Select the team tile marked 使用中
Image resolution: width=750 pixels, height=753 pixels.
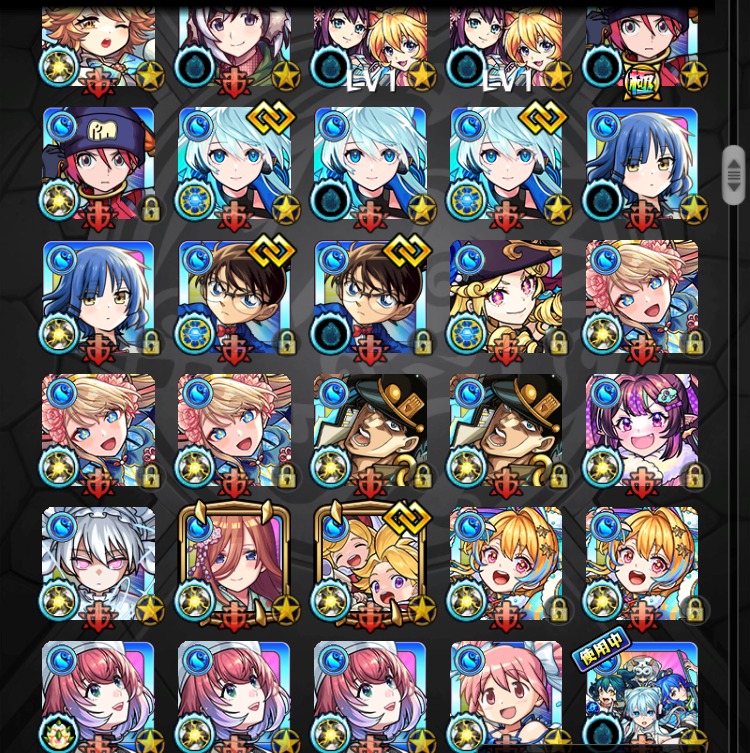642,697
